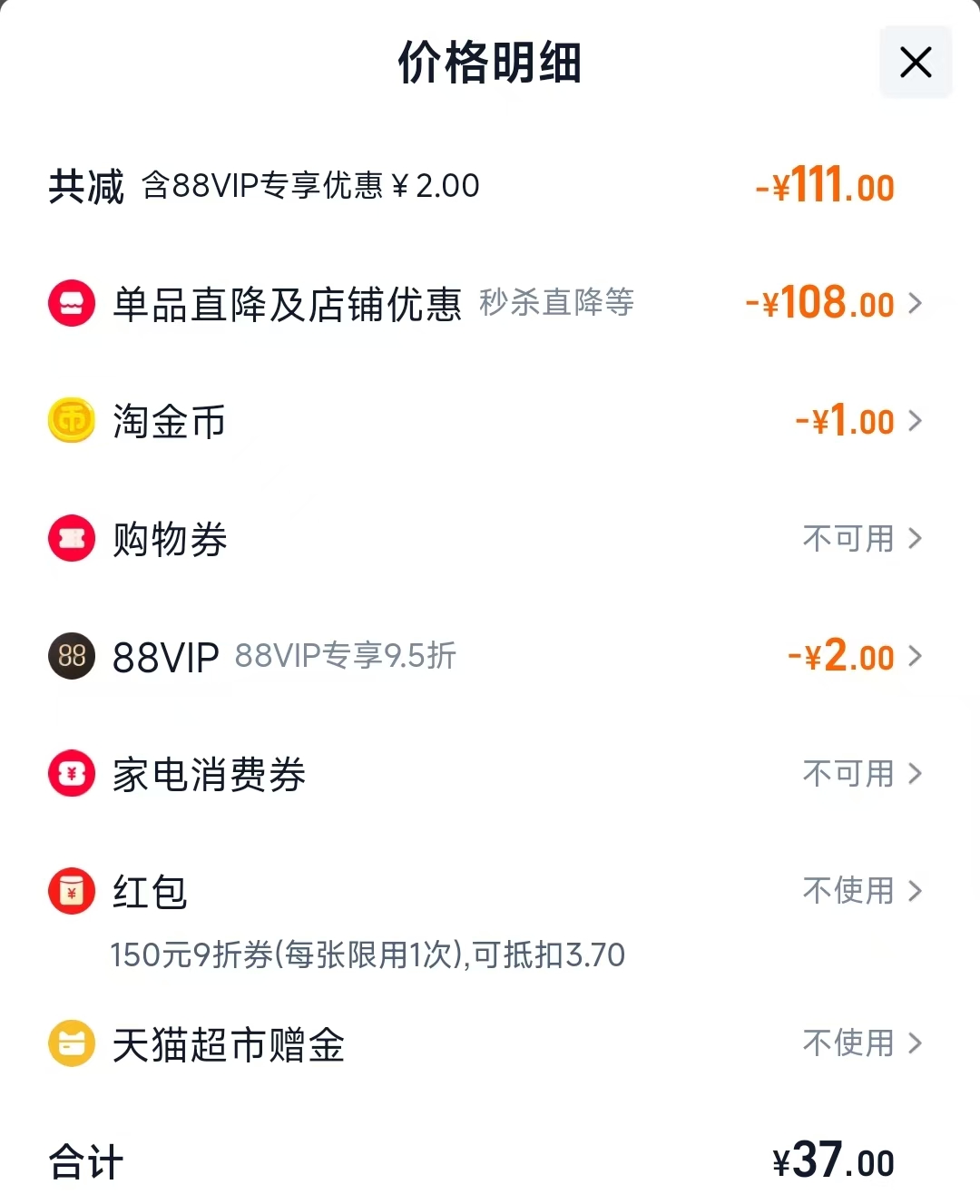Toggle the 家电消费券 marked 不可用

848,773
